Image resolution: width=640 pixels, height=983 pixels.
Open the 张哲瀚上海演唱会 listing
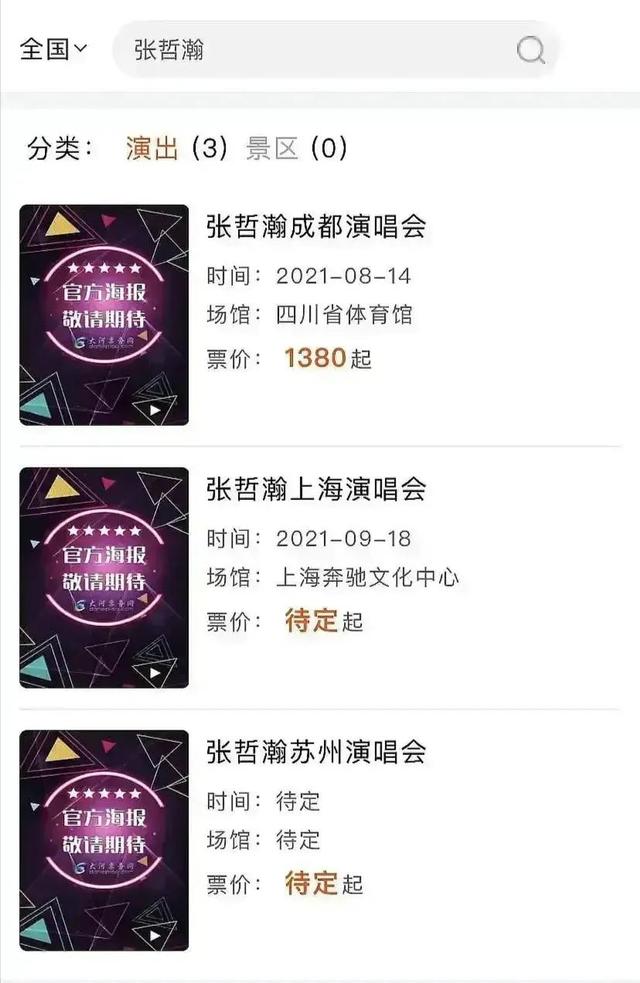[316, 489]
